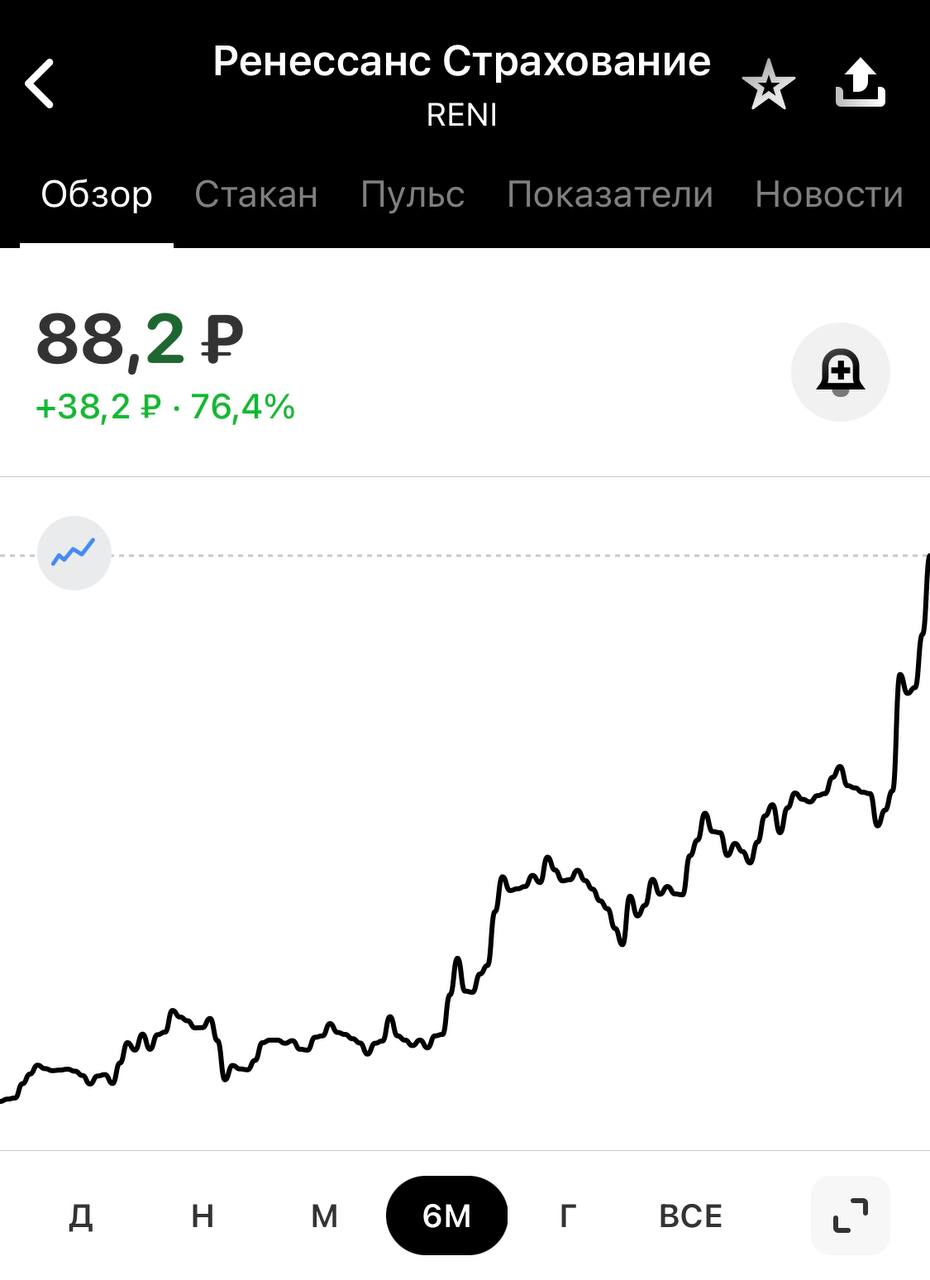Viewport: 930px width, 1280px height.
Task: Show the Г year period
Action: tap(567, 1216)
